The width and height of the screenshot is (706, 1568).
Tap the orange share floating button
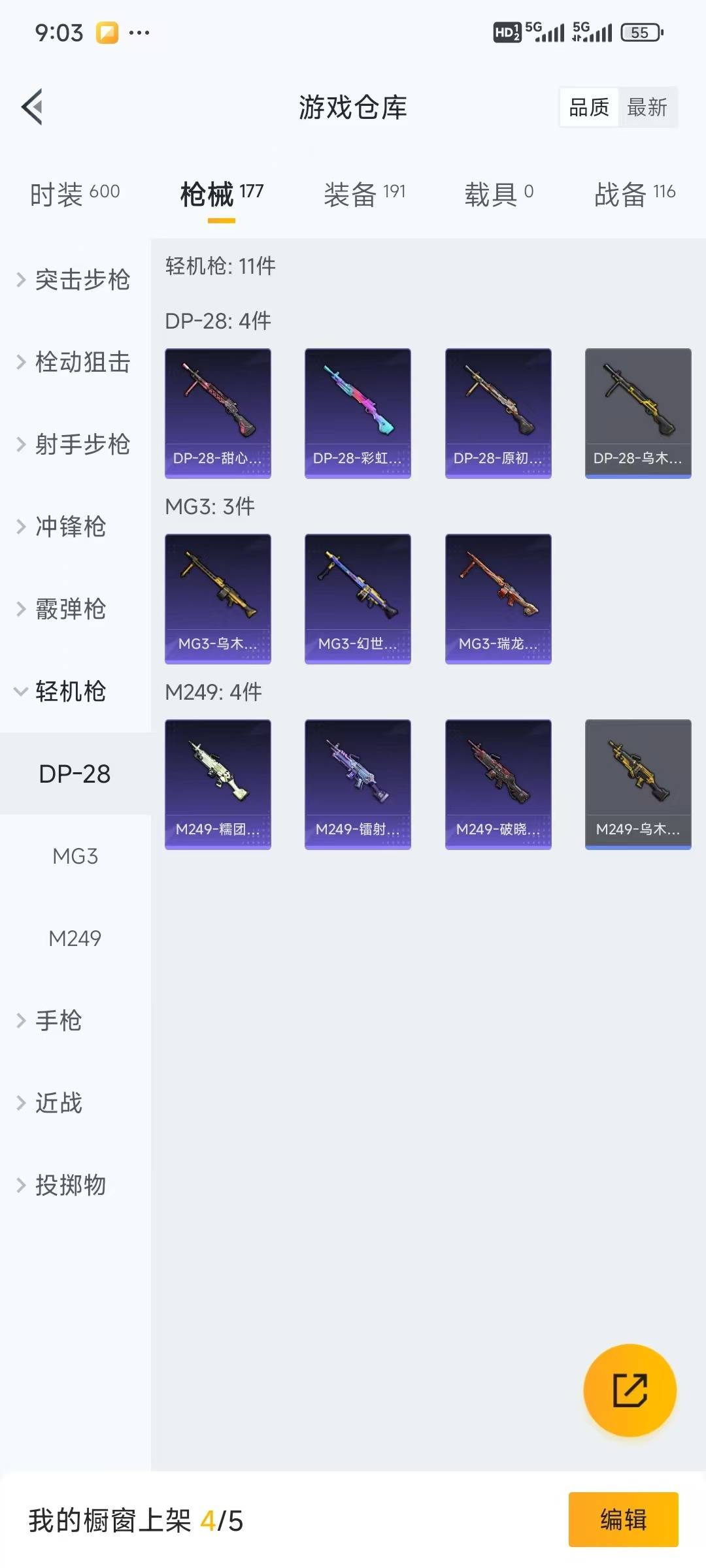point(630,1390)
